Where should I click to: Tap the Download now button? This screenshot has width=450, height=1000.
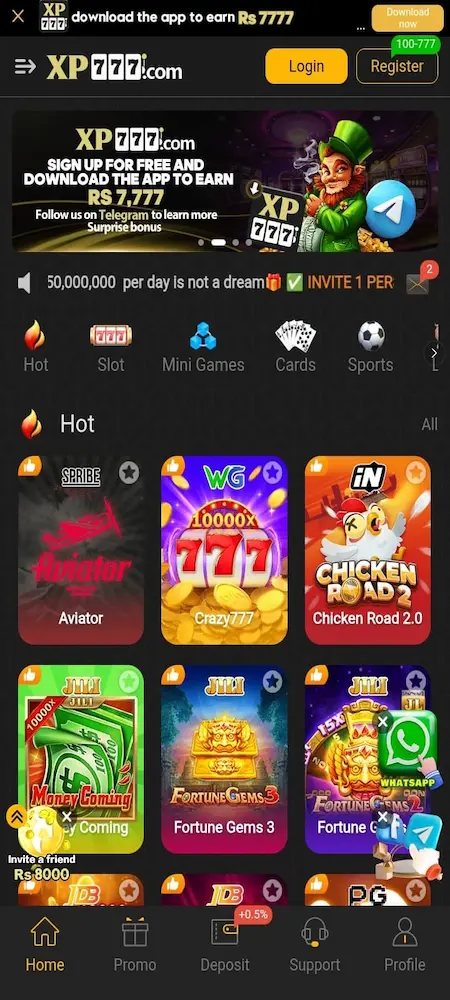click(407, 18)
